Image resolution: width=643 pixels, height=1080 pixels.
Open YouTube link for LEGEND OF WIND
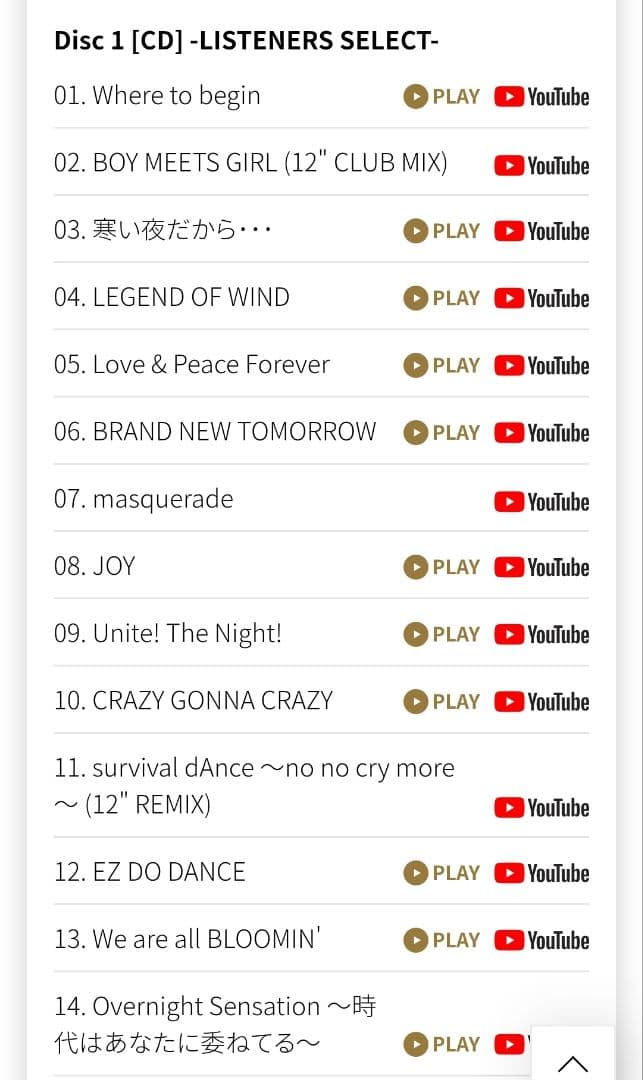click(541, 298)
